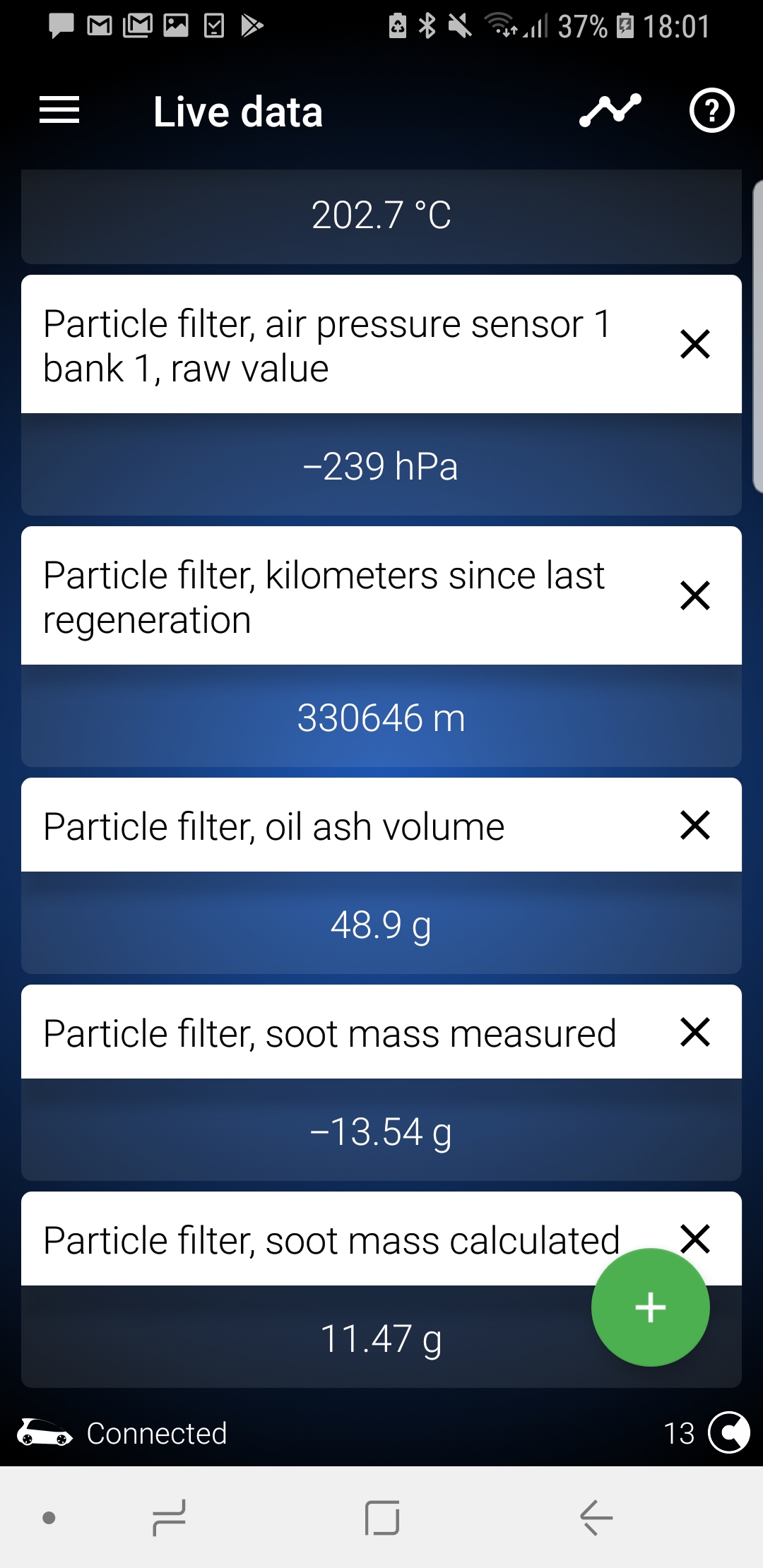
Task: Open the live data graph view
Action: (x=610, y=111)
